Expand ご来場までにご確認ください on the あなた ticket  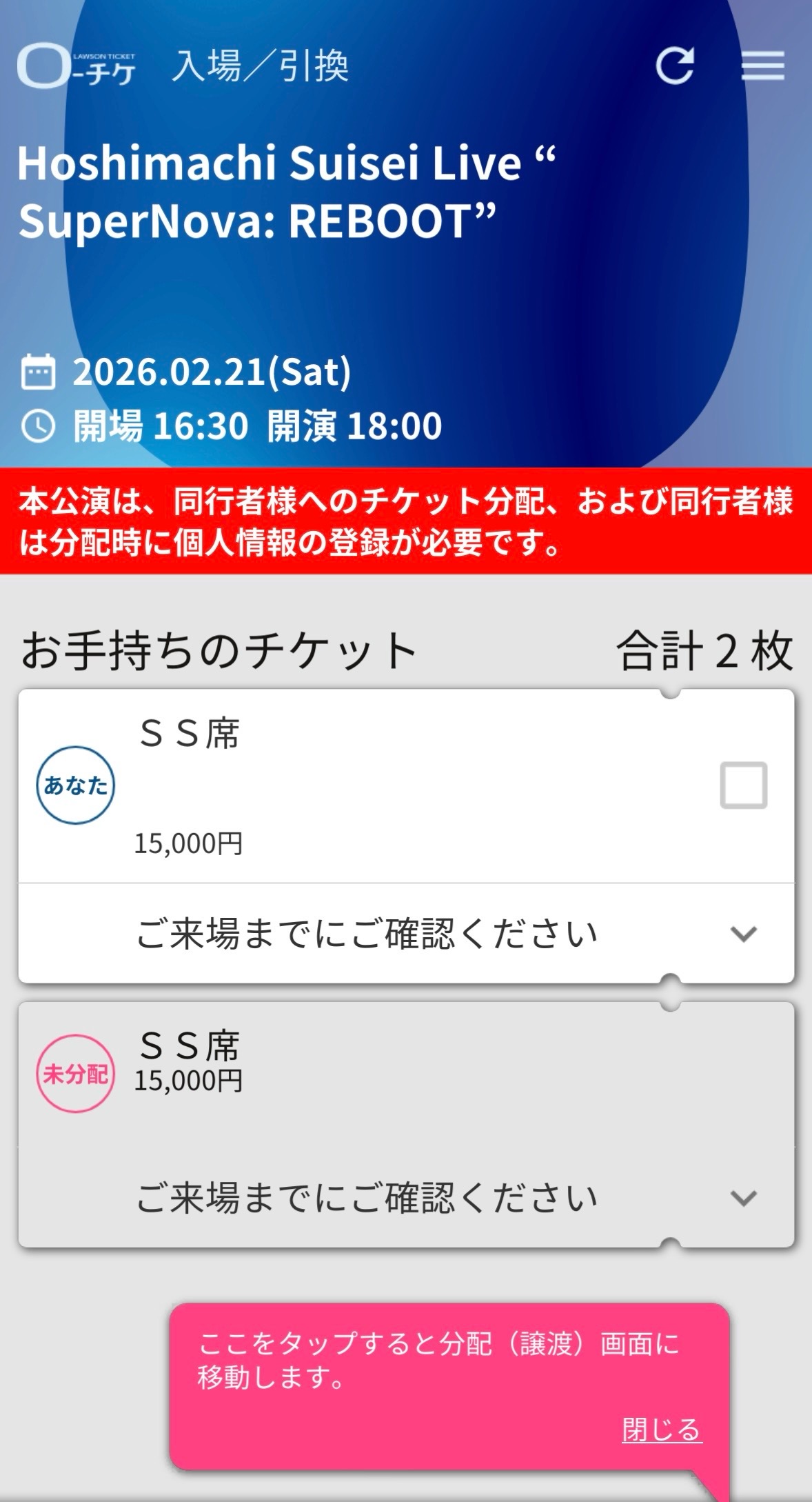743,934
